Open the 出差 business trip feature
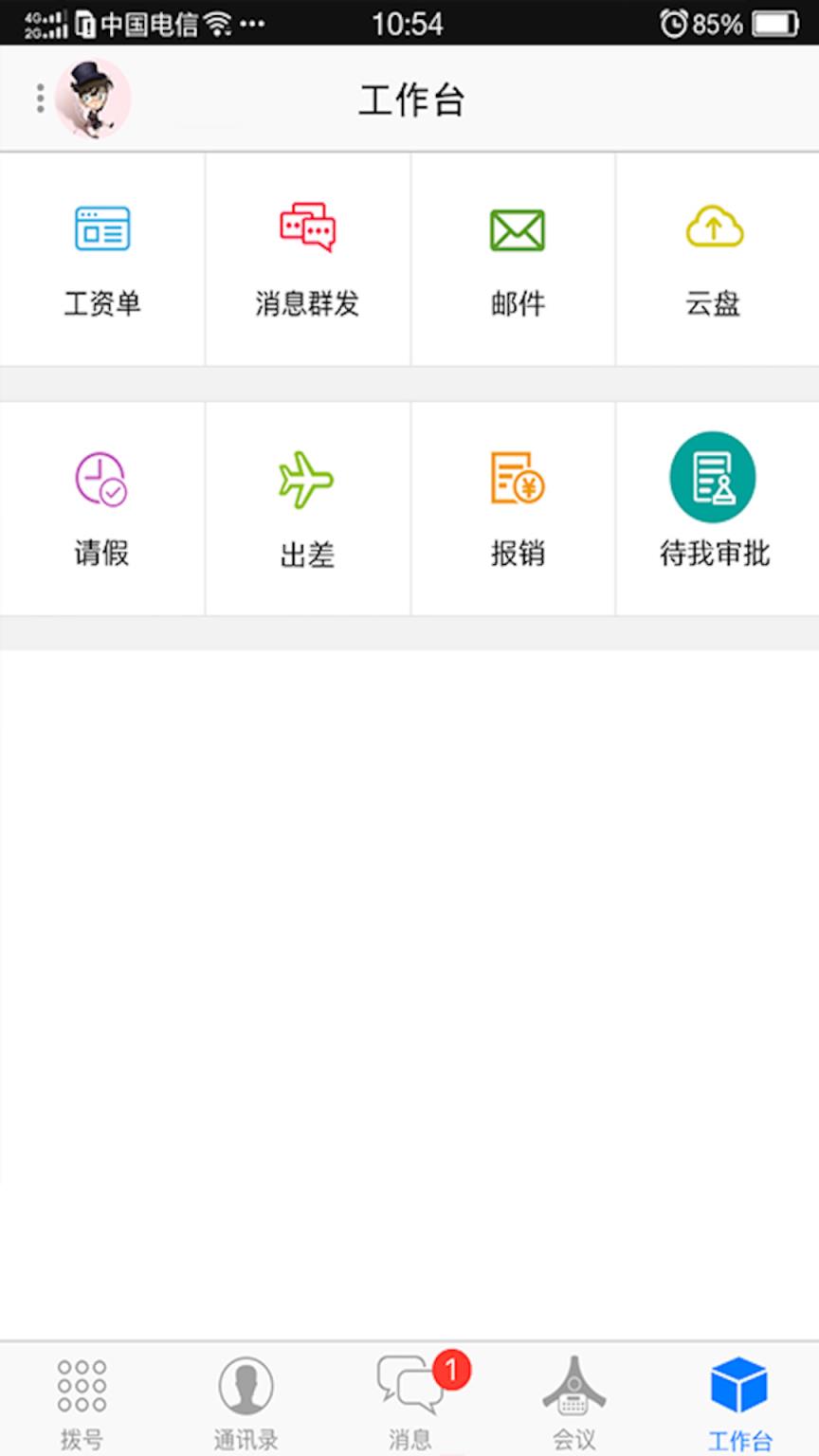819x1456 pixels. [306, 507]
